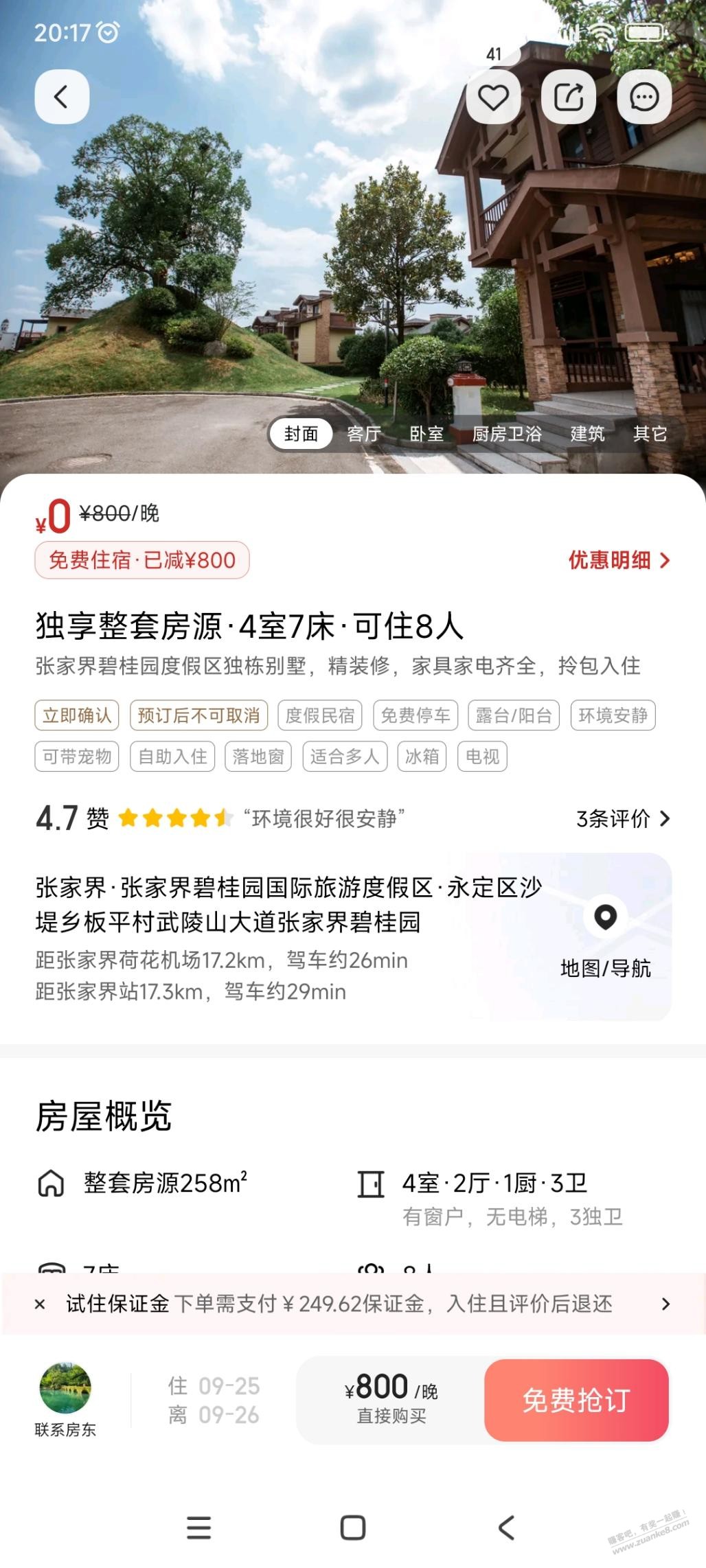
Task: Share this property listing
Action: [569, 97]
